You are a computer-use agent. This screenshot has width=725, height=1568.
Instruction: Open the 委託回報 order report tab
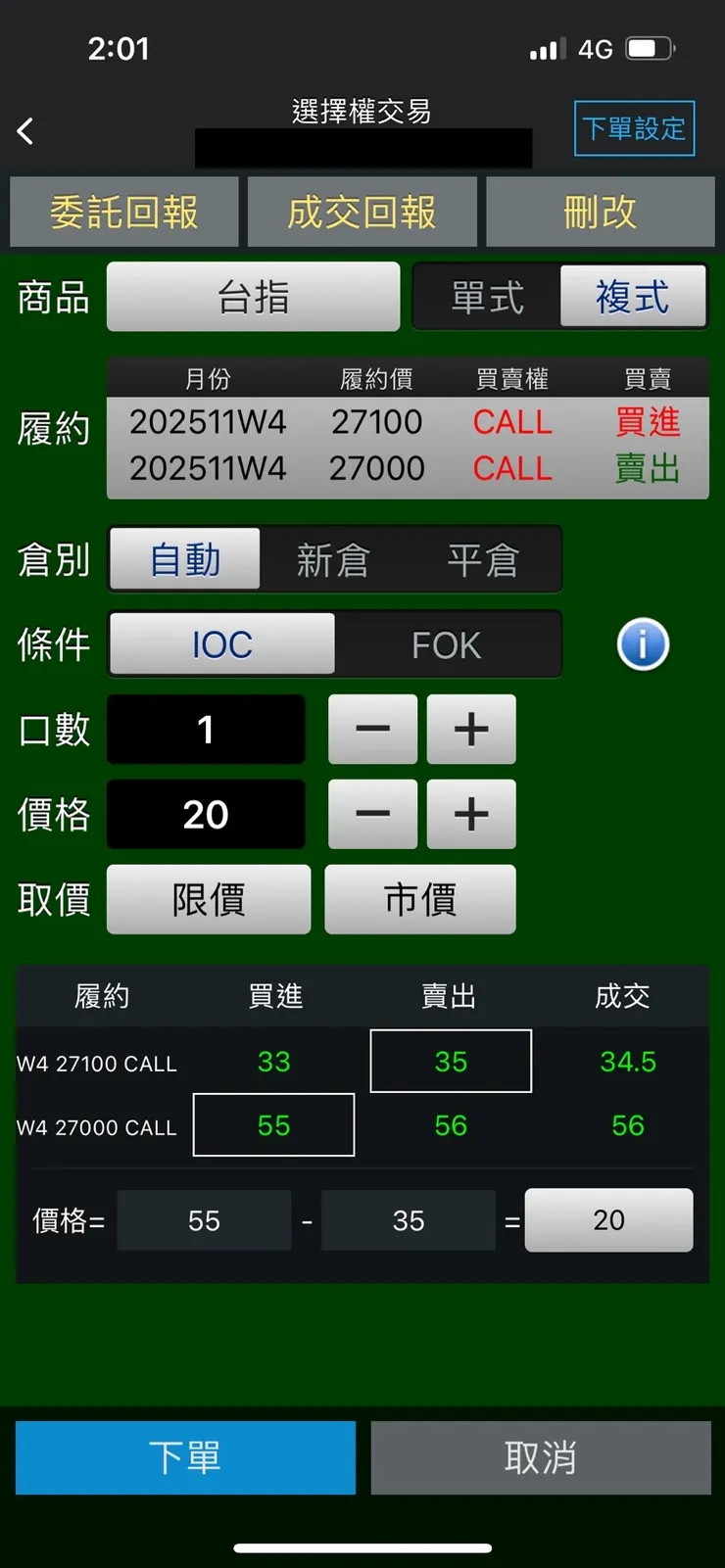(123, 213)
